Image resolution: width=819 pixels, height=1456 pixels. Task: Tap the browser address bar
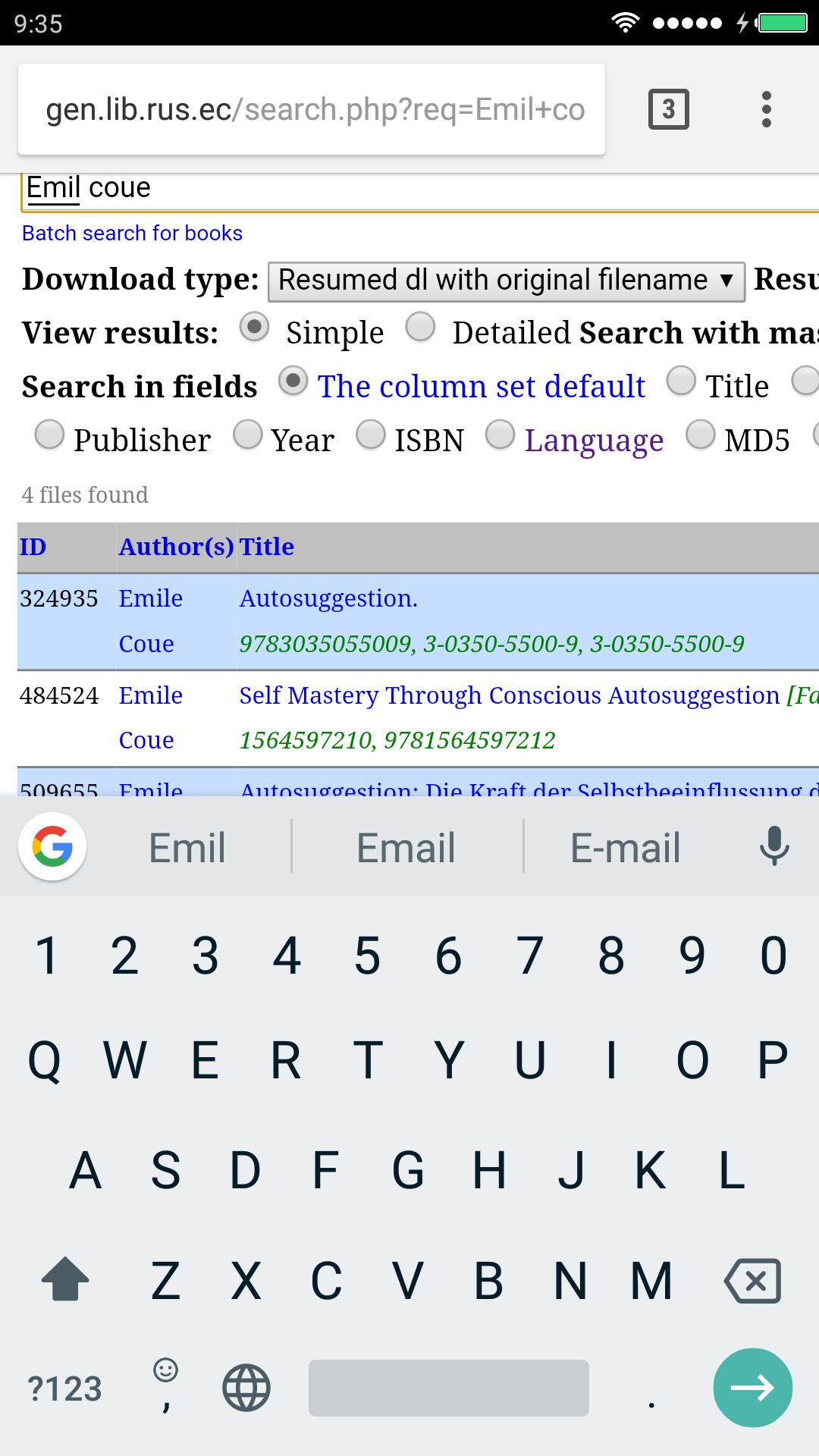[315, 110]
